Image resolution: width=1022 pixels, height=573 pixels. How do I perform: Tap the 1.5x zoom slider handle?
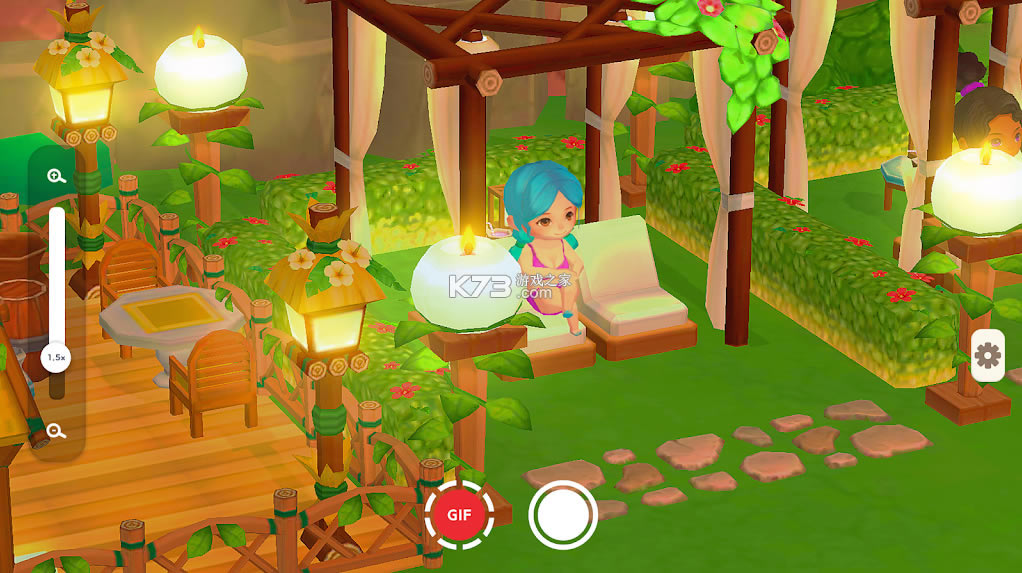pos(56,357)
